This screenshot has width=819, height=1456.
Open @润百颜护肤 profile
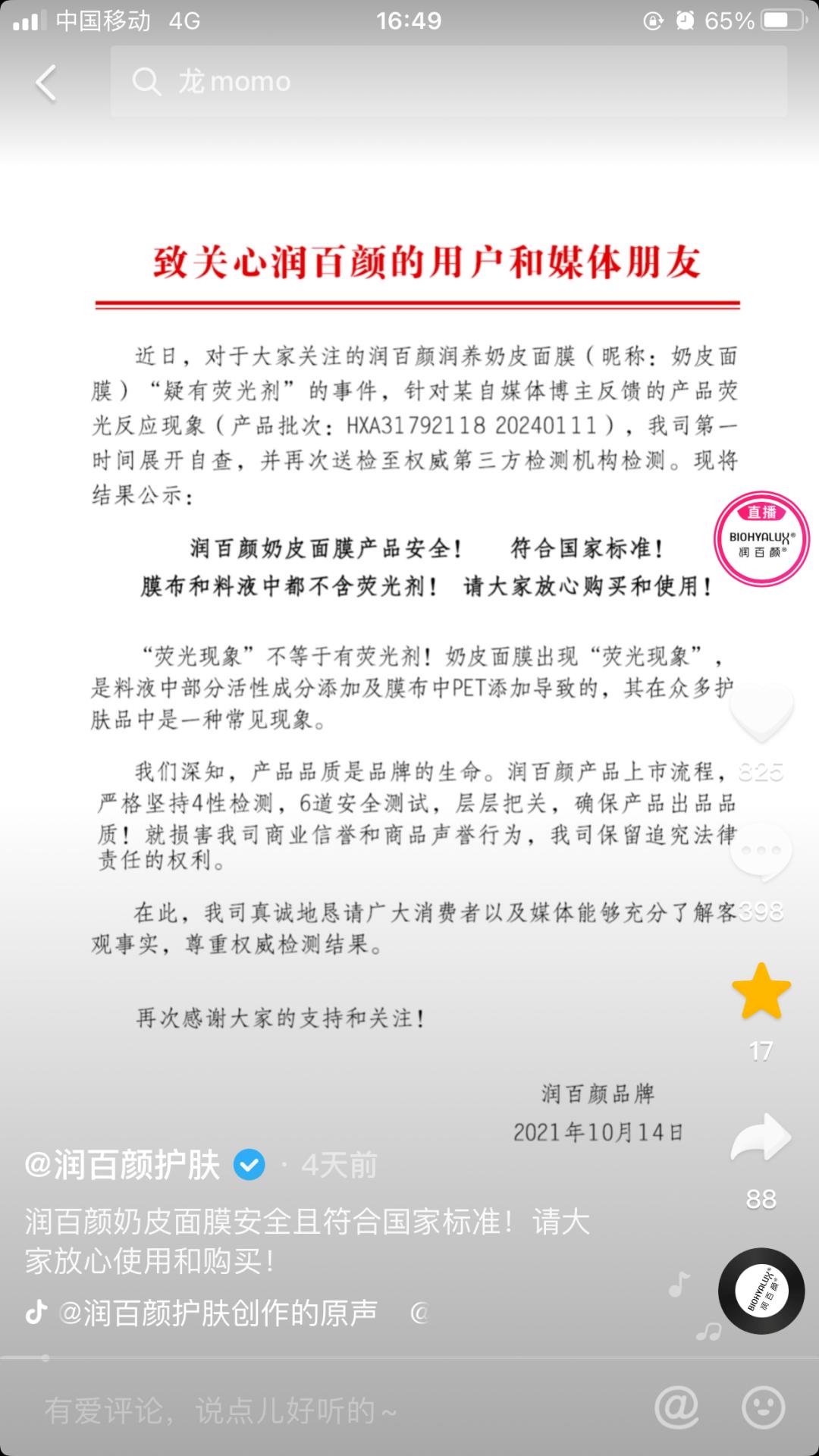point(123,1165)
